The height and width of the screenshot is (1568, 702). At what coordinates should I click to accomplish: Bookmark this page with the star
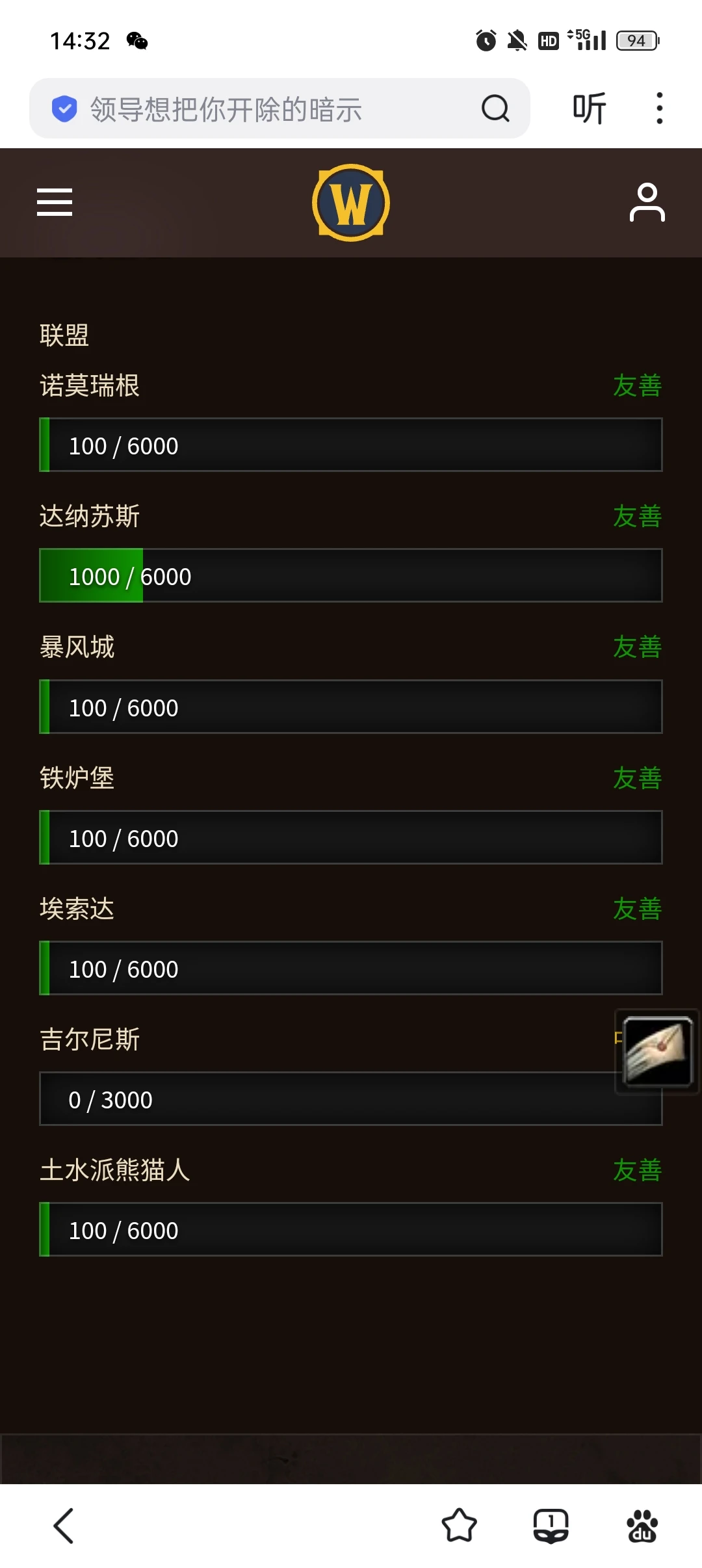click(460, 1526)
